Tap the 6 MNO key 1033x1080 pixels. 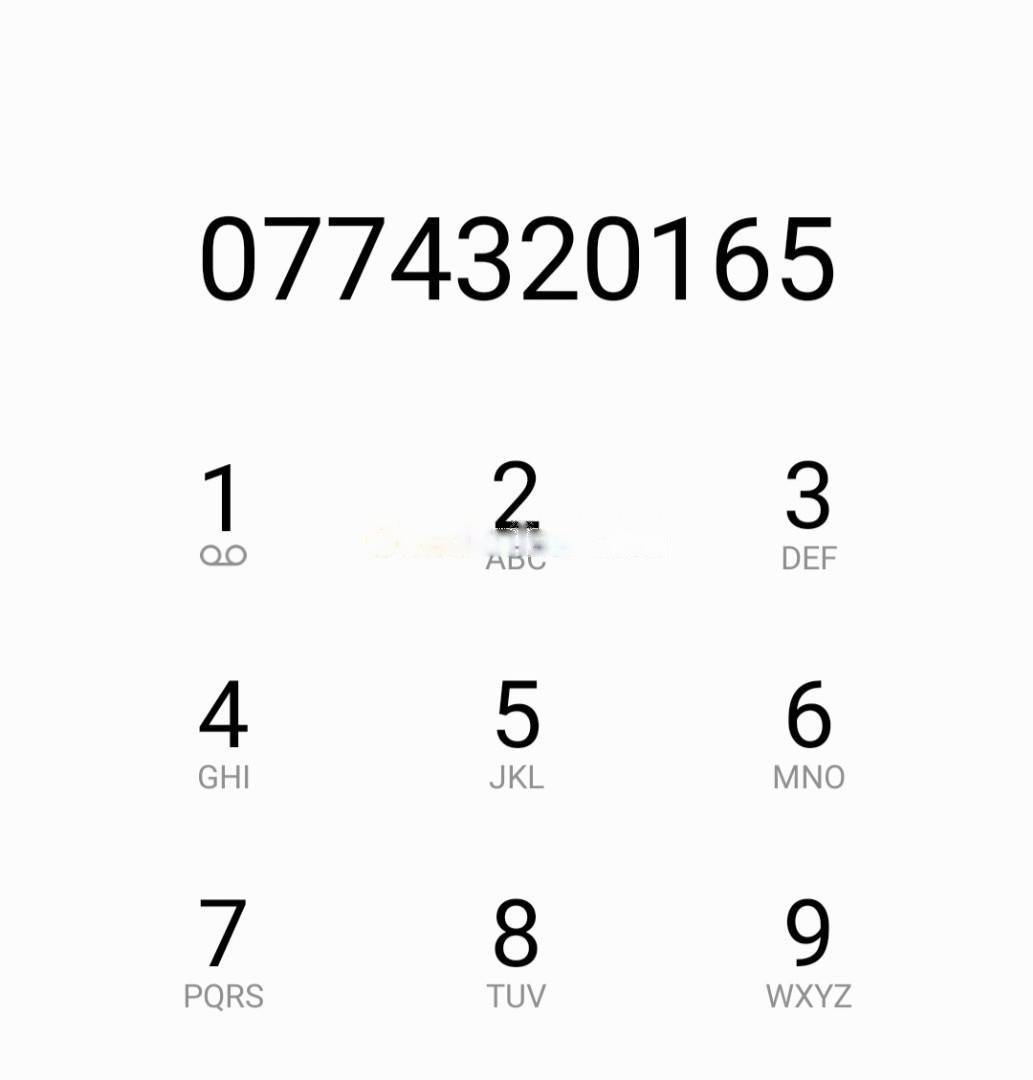click(x=808, y=733)
